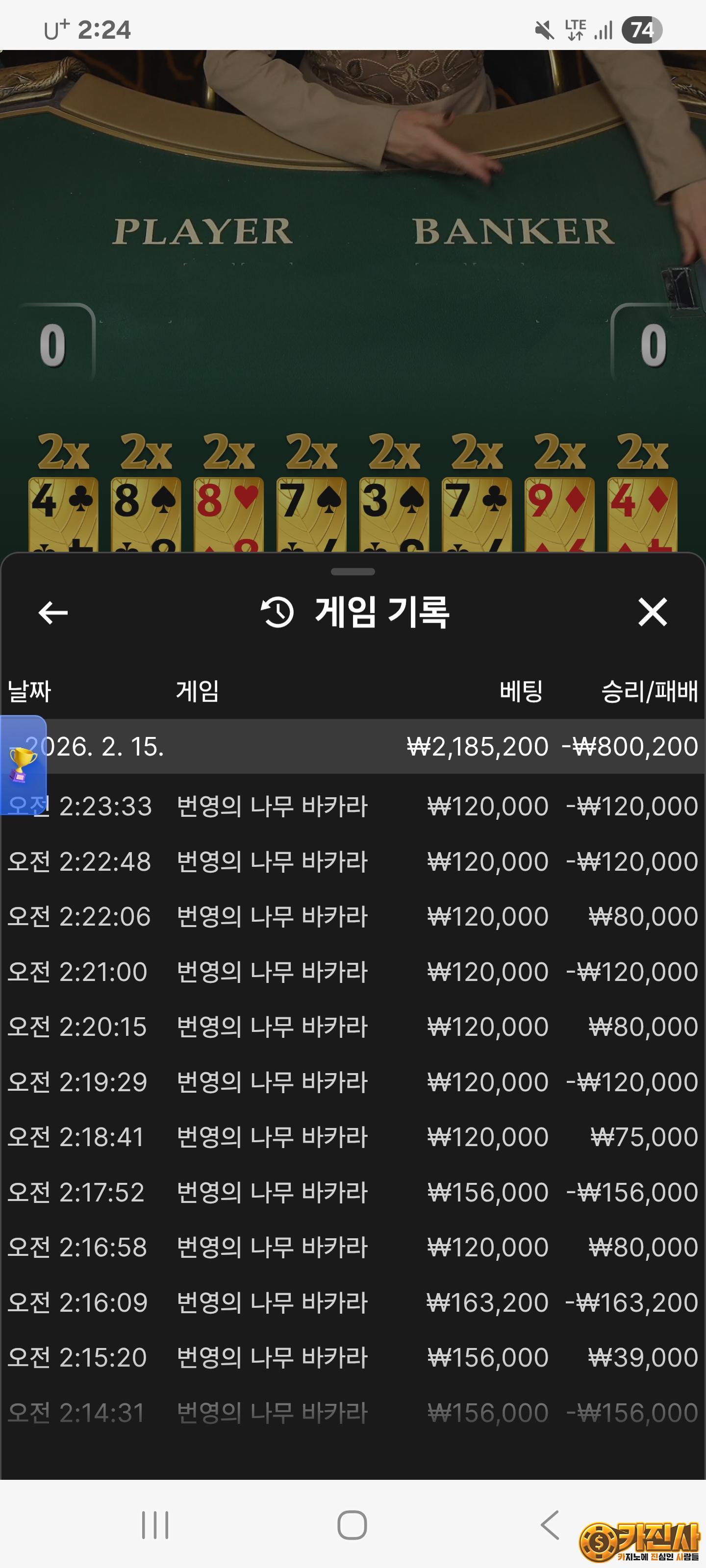Tap the system back button

(550, 1525)
